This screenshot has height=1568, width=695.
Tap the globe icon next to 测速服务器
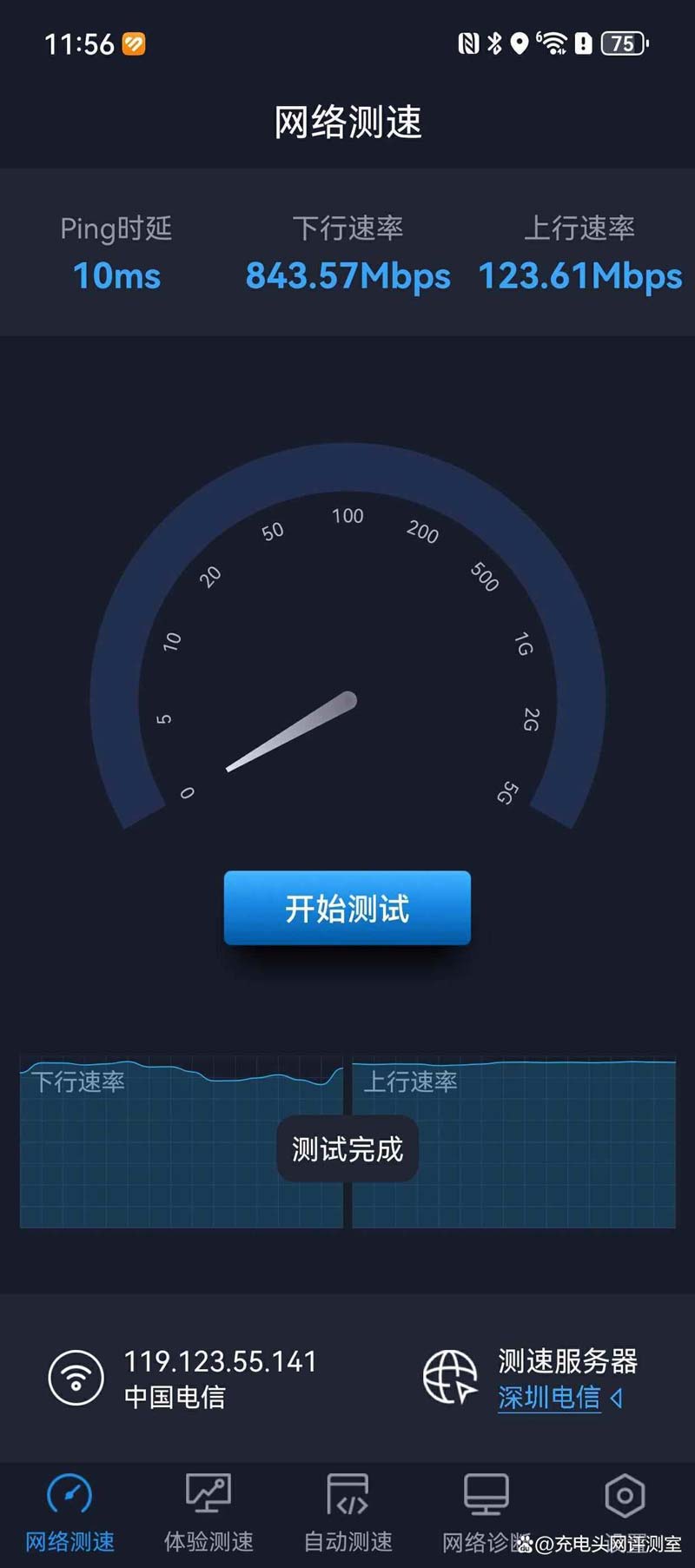click(451, 1375)
